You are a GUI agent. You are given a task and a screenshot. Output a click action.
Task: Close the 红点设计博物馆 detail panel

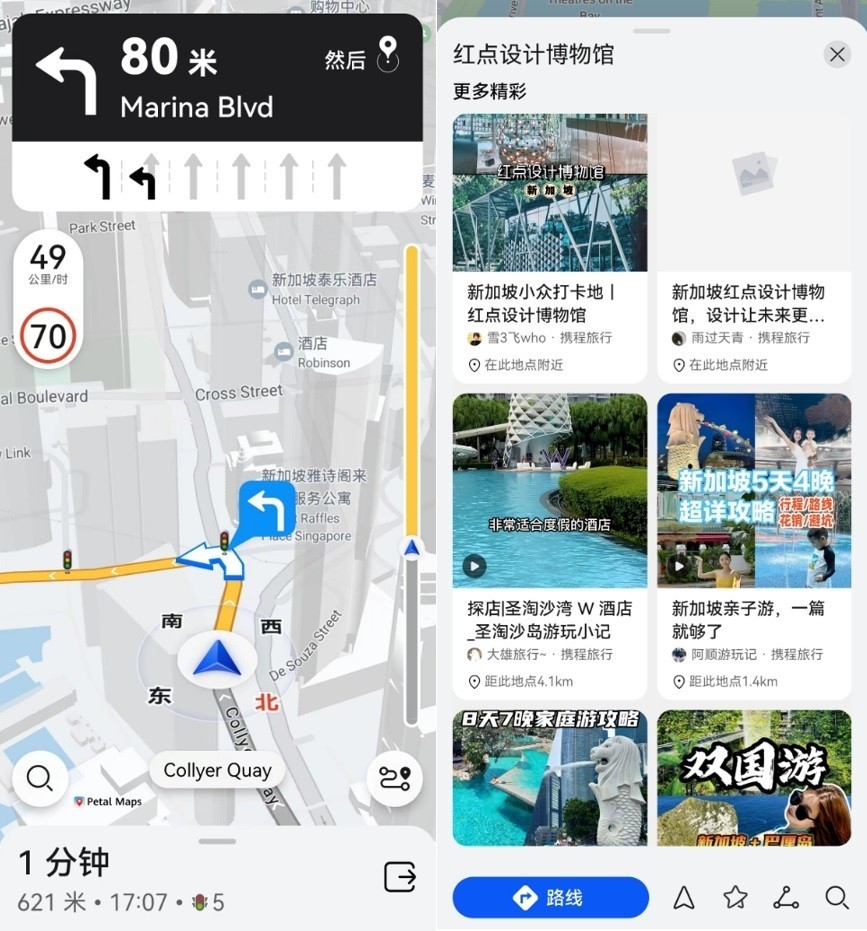tap(837, 54)
